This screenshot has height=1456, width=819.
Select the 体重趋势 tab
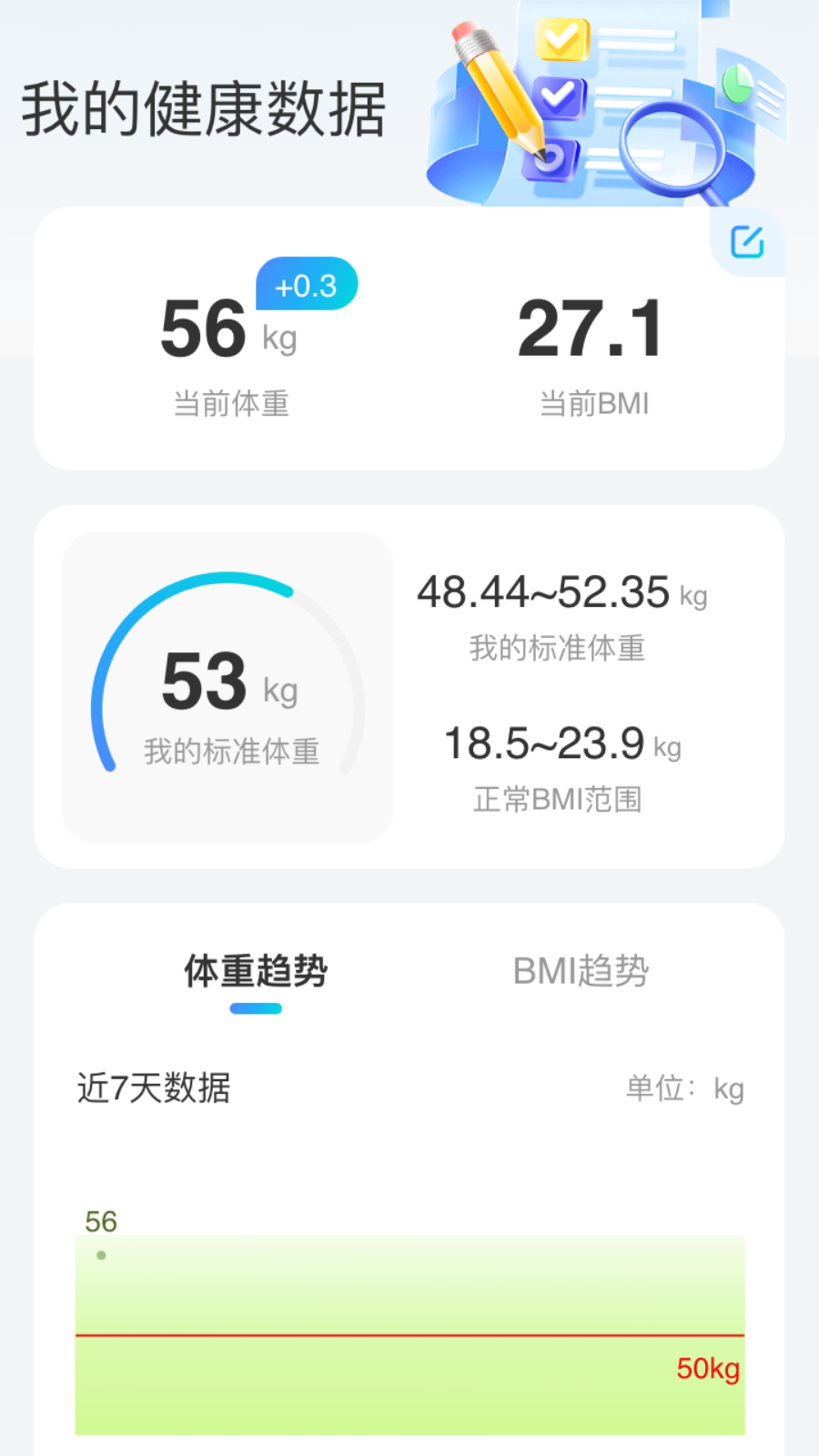tap(255, 971)
